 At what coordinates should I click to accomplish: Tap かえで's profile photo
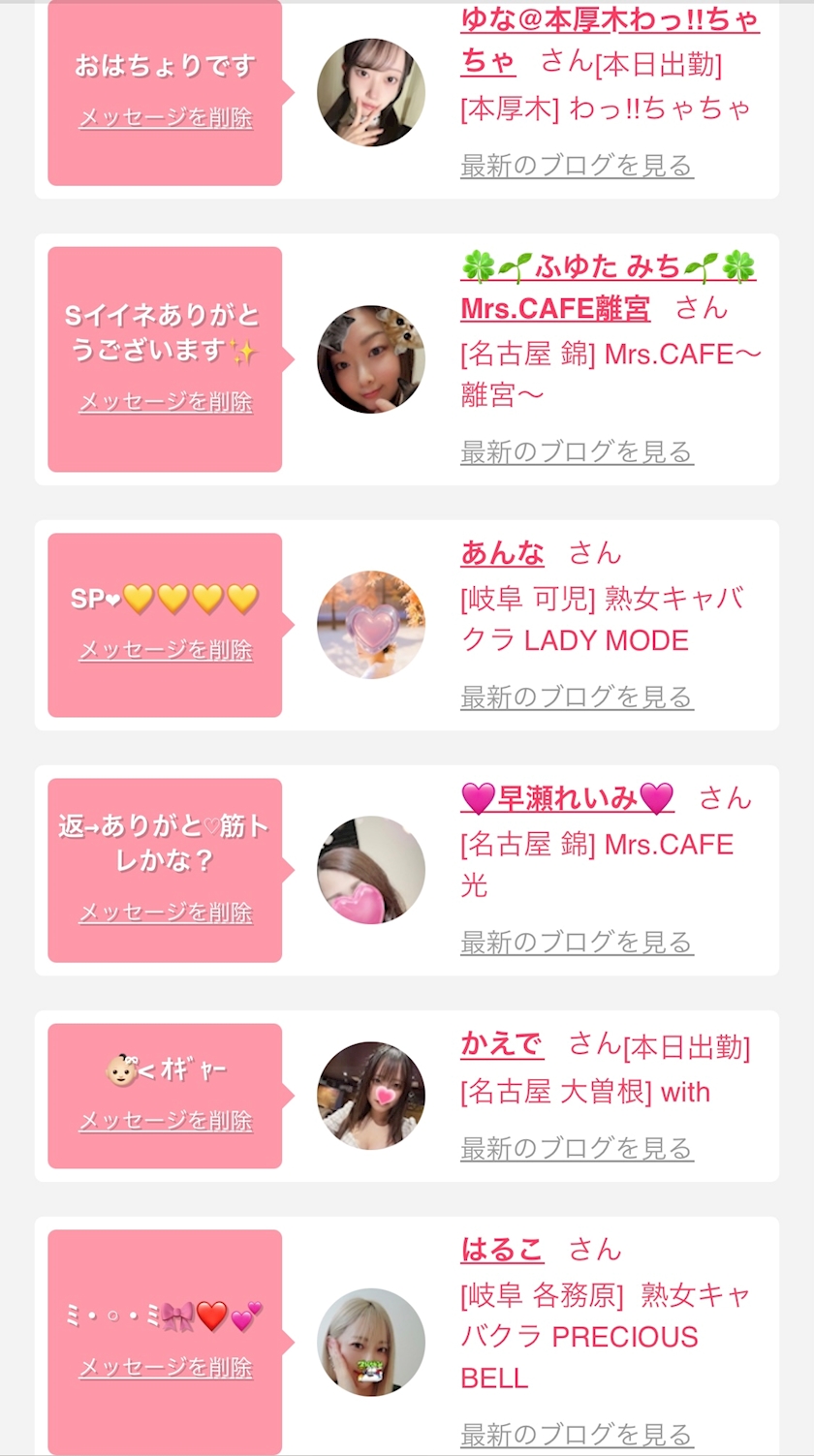(371, 1096)
